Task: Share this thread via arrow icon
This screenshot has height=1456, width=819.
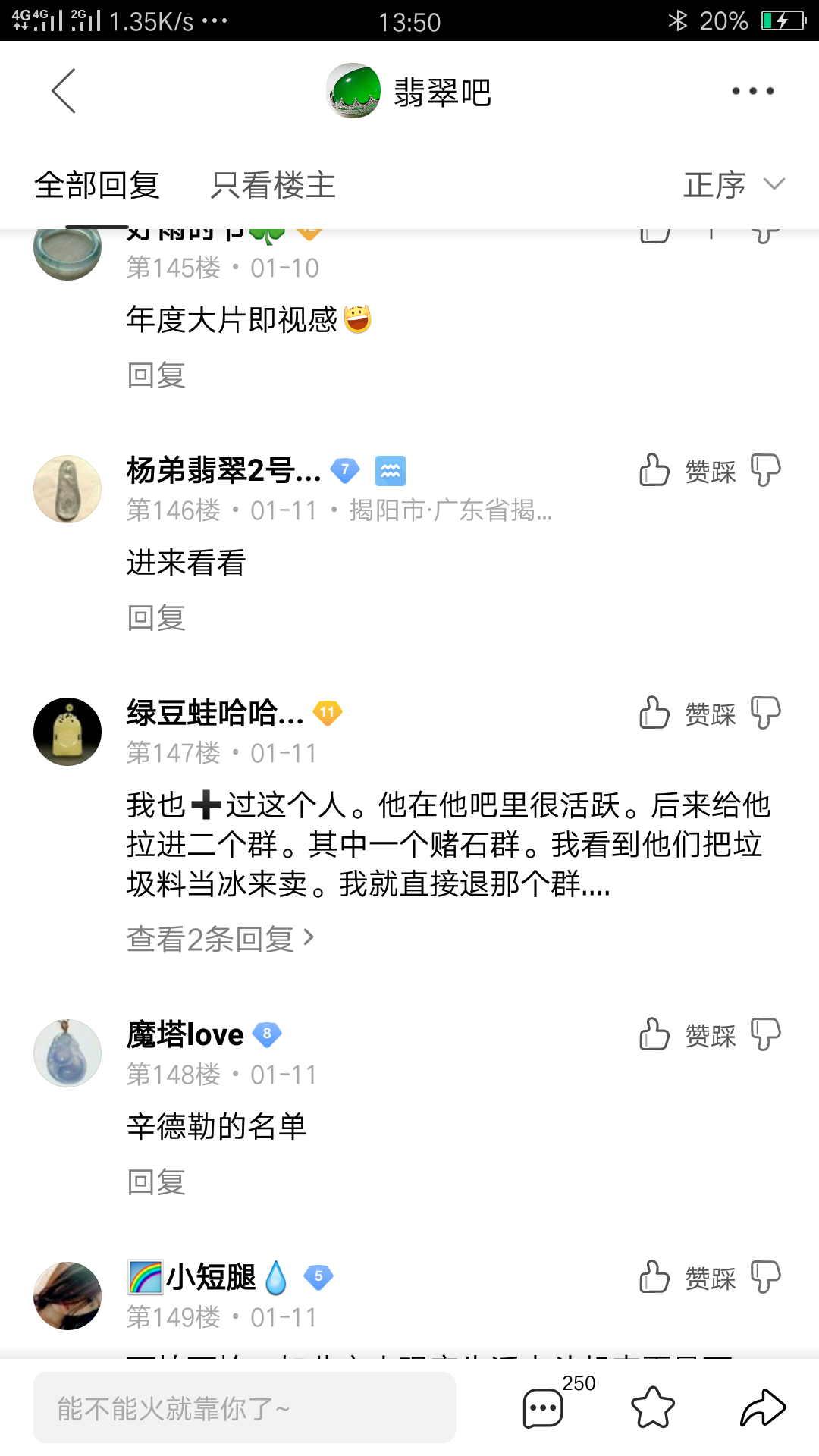Action: click(762, 1407)
